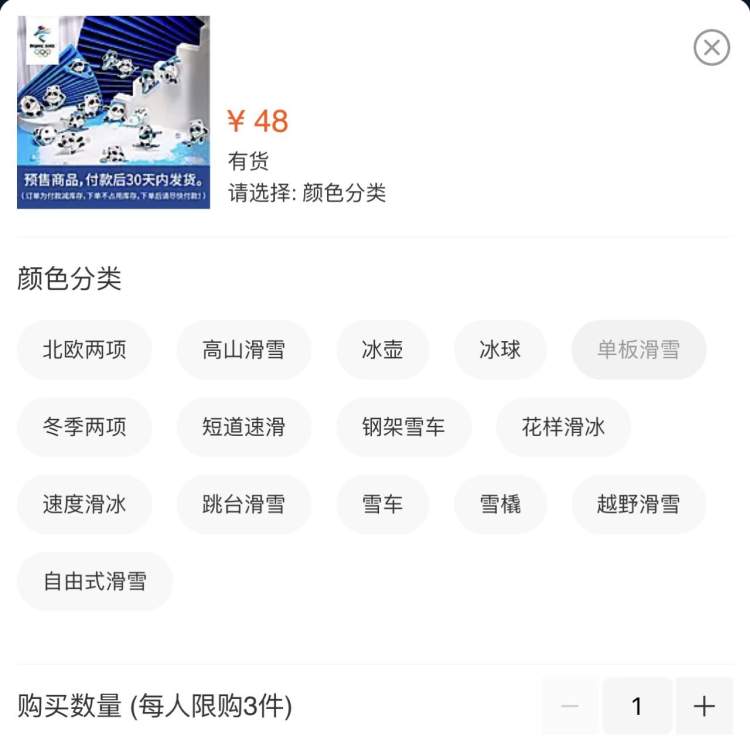The width and height of the screenshot is (750, 750).
Task: Pick 越野滑雪 from the options
Action: (x=638, y=504)
